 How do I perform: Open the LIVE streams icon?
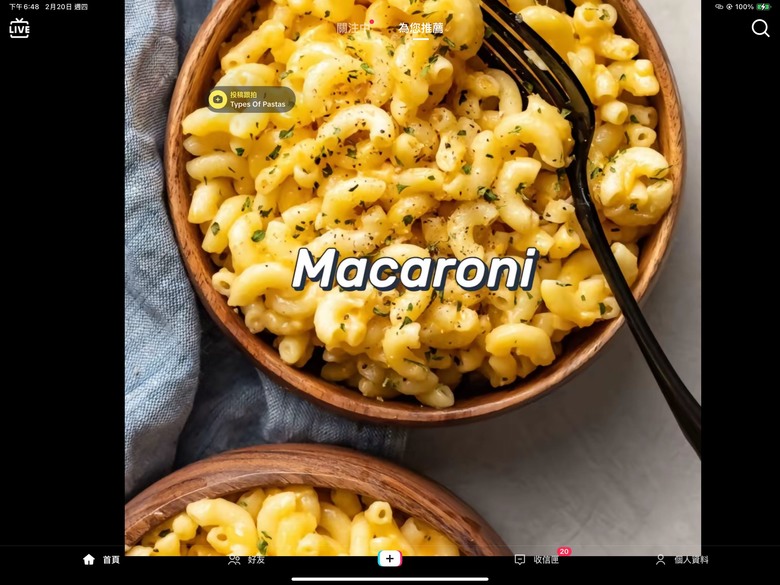pyautogui.click(x=19, y=28)
